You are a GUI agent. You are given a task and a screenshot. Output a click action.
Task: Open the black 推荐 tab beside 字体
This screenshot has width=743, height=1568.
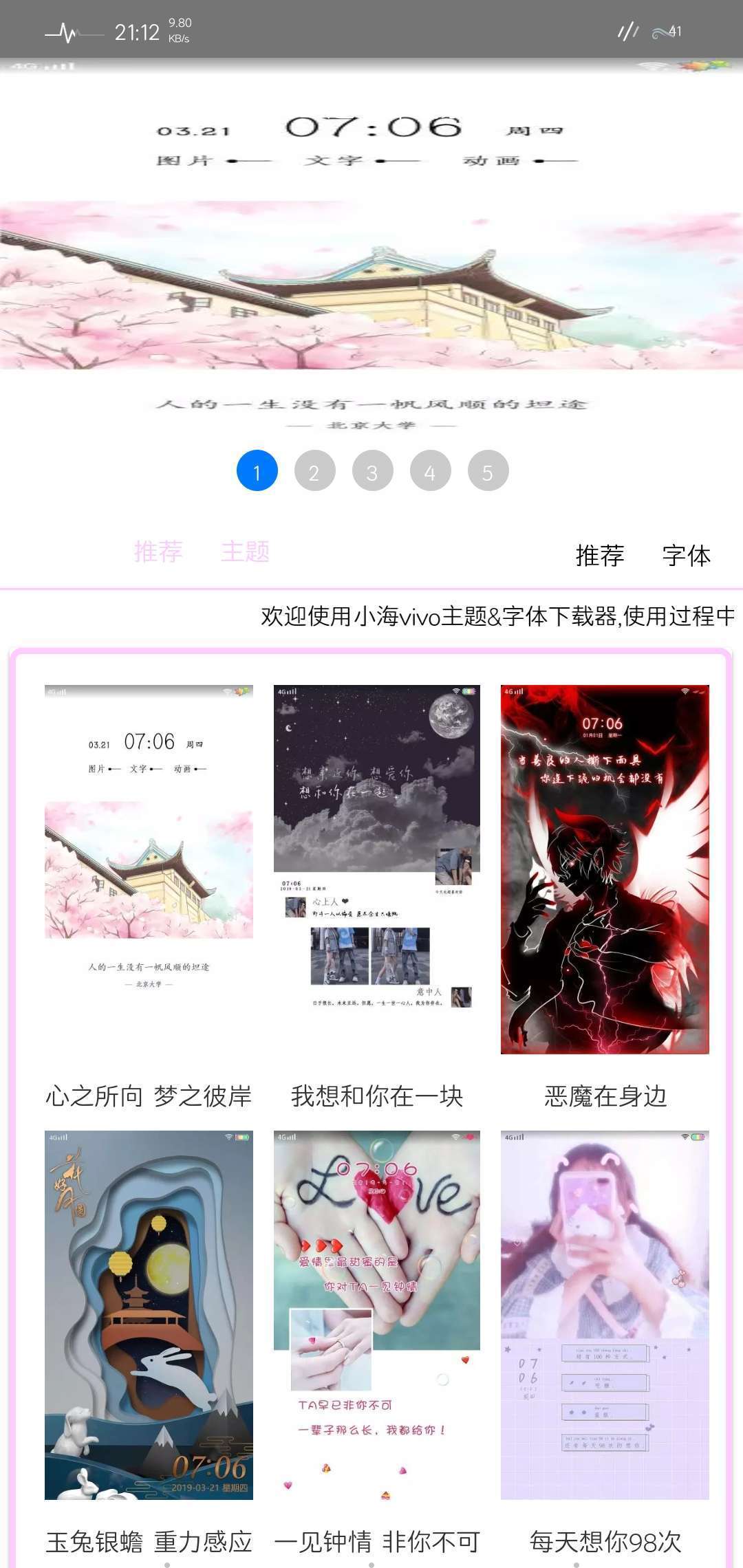pos(600,555)
